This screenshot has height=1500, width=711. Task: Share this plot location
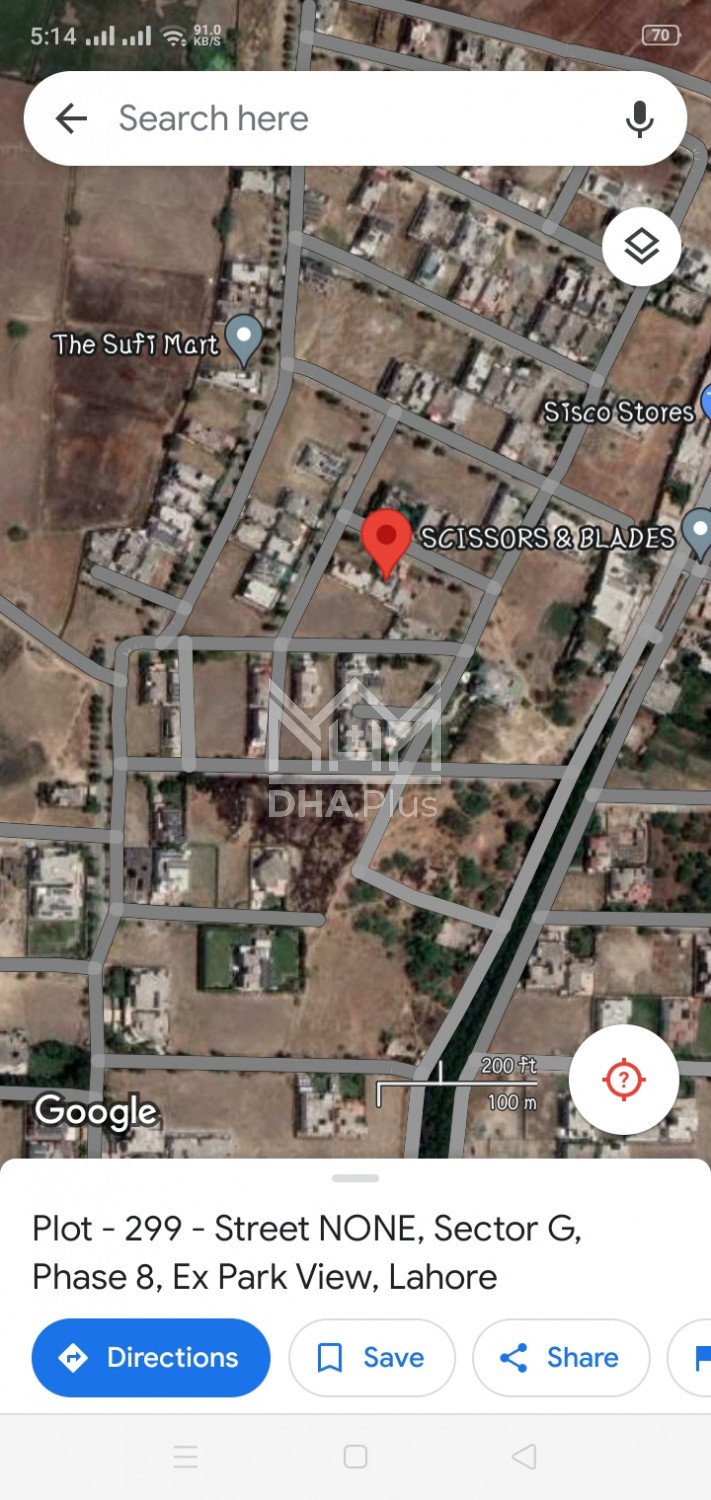560,1357
